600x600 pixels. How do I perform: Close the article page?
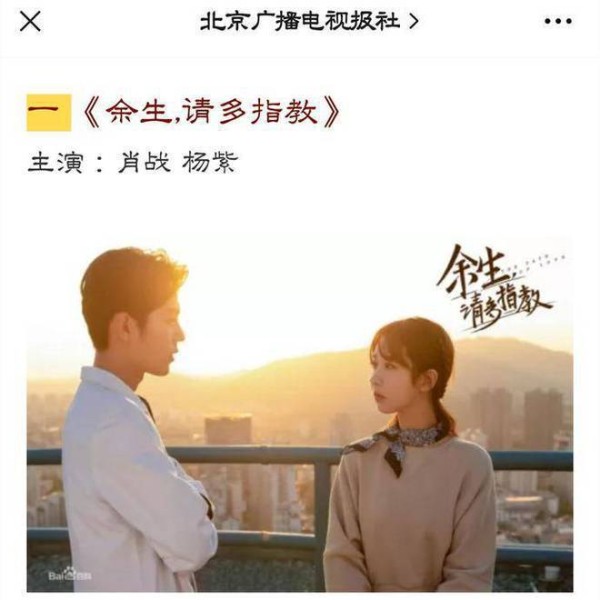tap(31, 21)
